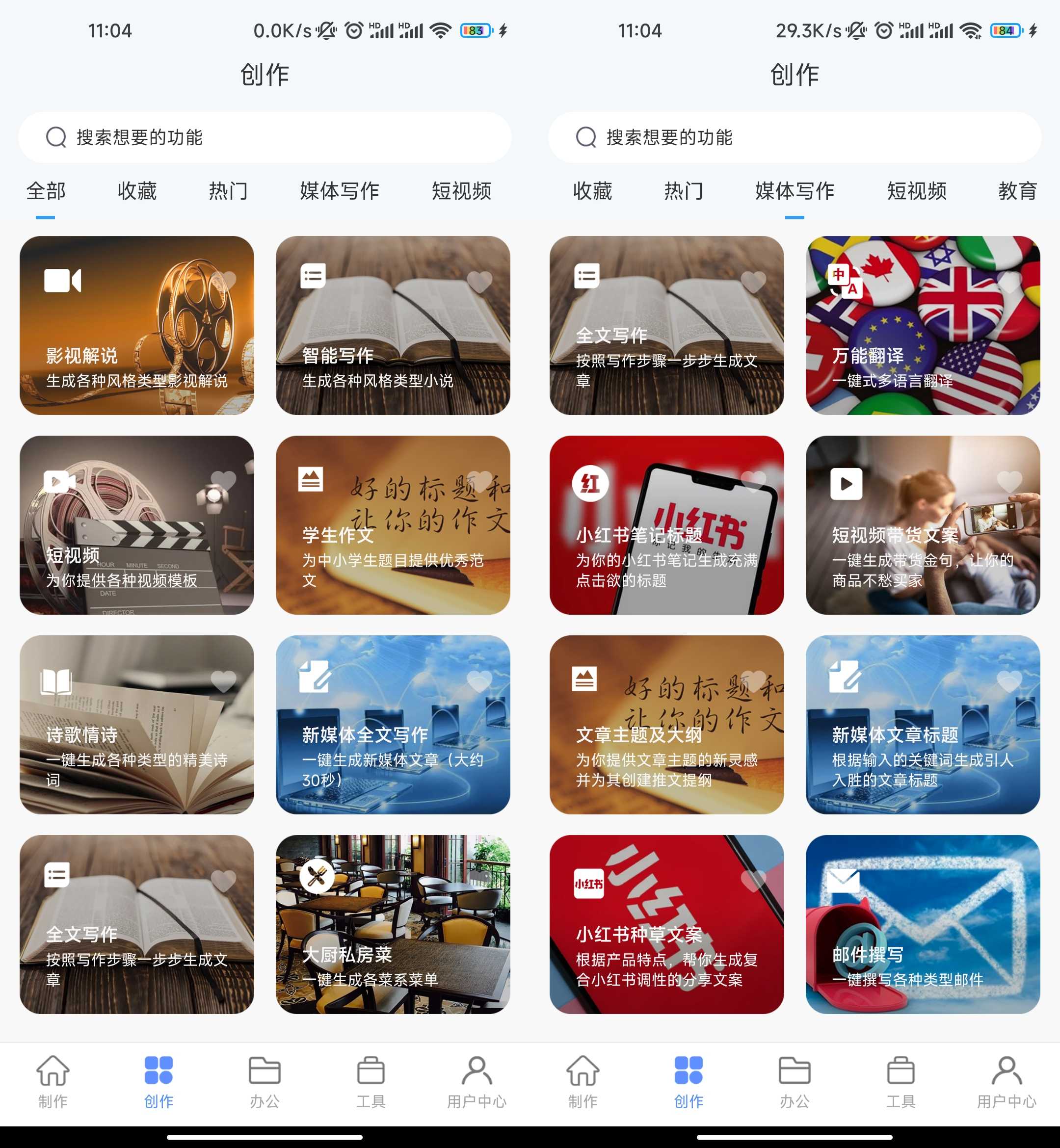
Task: Open the 学生作文 card
Action: [392, 525]
